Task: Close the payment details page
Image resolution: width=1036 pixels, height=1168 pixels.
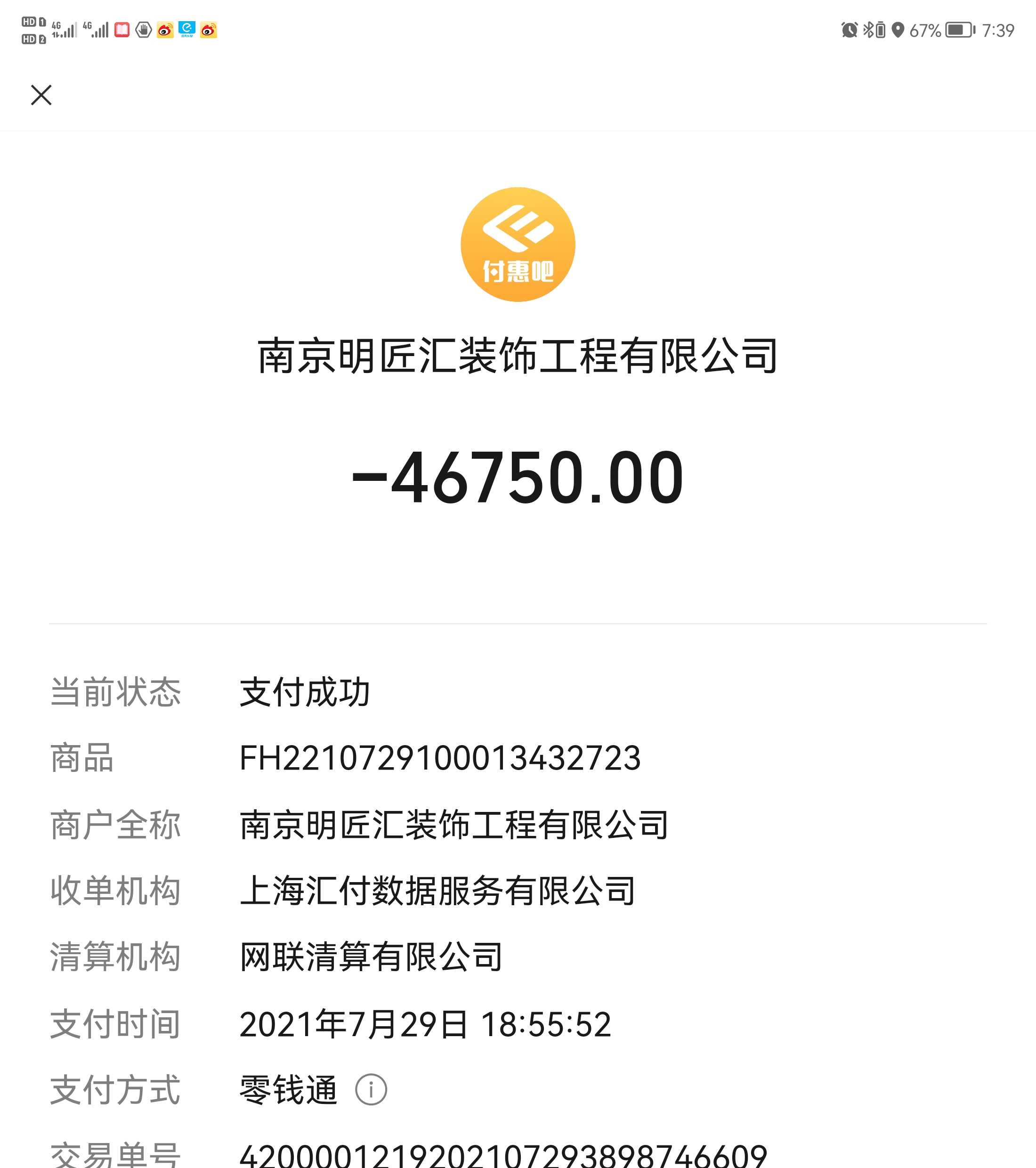Action: 41,95
